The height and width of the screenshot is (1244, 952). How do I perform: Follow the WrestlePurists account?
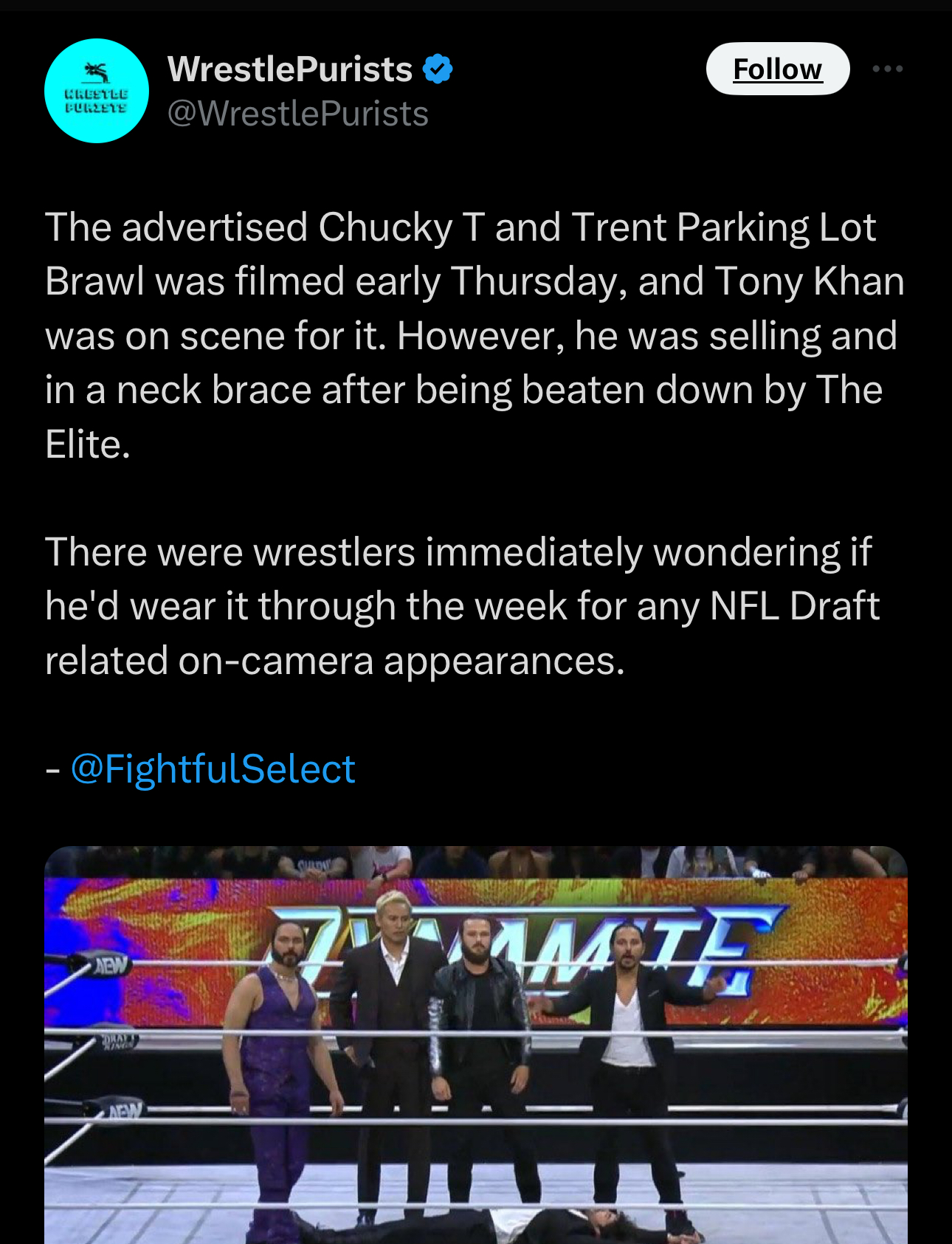(777, 69)
